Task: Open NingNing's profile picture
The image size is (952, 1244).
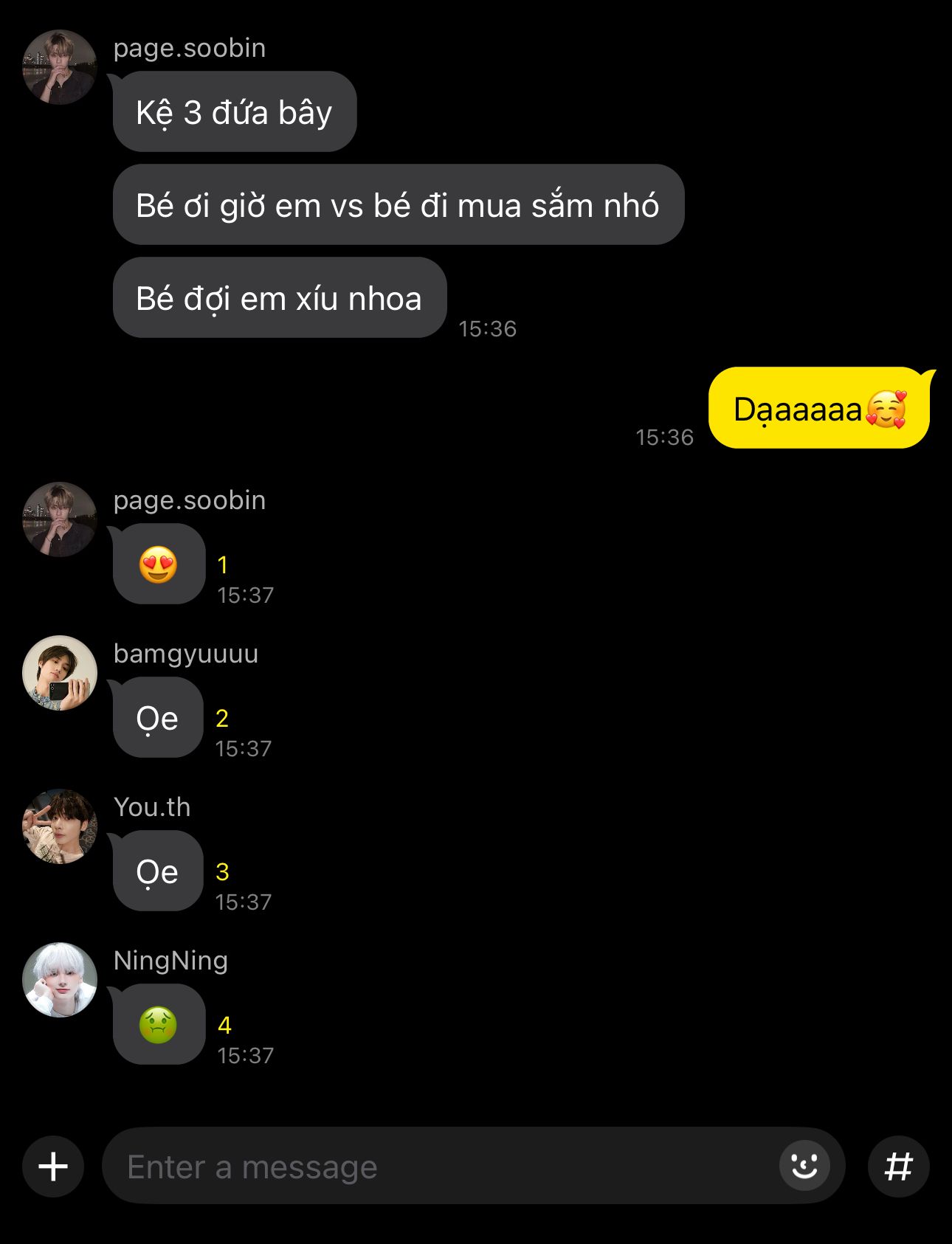Action: (x=60, y=980)
